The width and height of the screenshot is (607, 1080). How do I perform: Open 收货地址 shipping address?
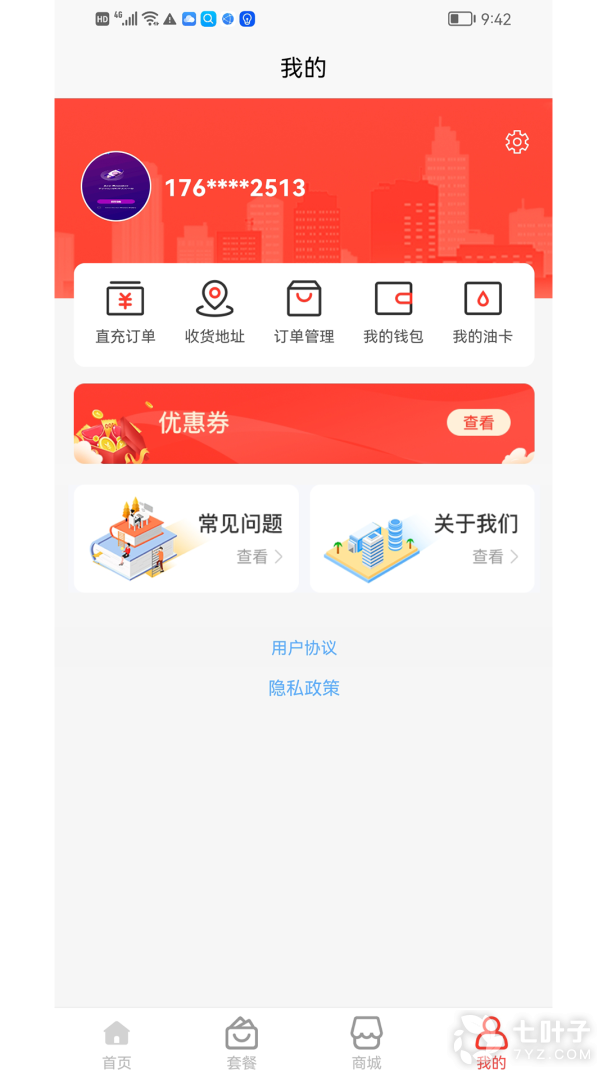coord(215,313)
